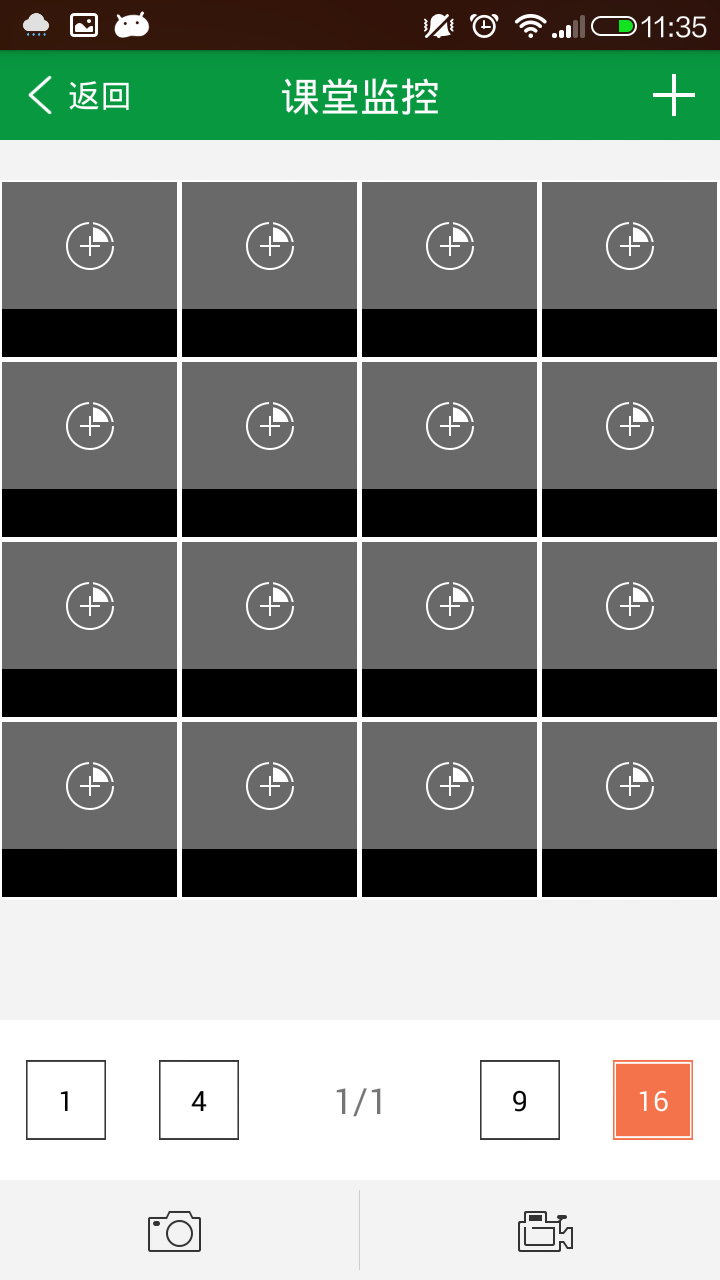Select the 16-view grid layout
Image resolution: width=720 pixels, height=1280 pixels.
click(x=653, y=1100)
